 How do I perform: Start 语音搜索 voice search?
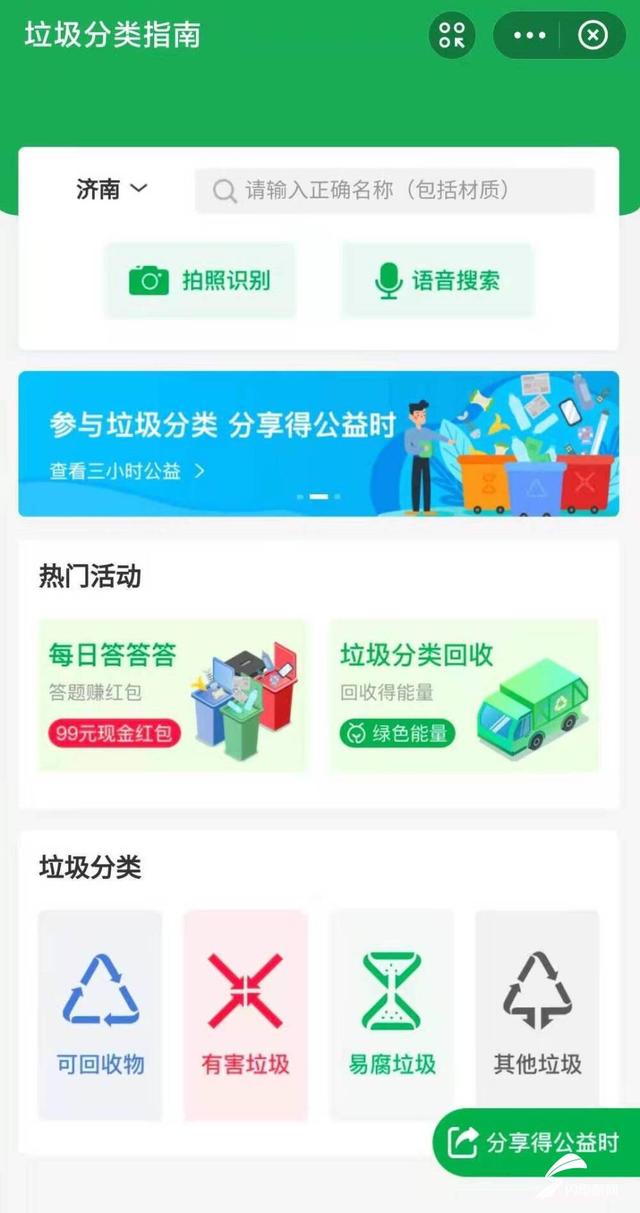coord(437,280)
